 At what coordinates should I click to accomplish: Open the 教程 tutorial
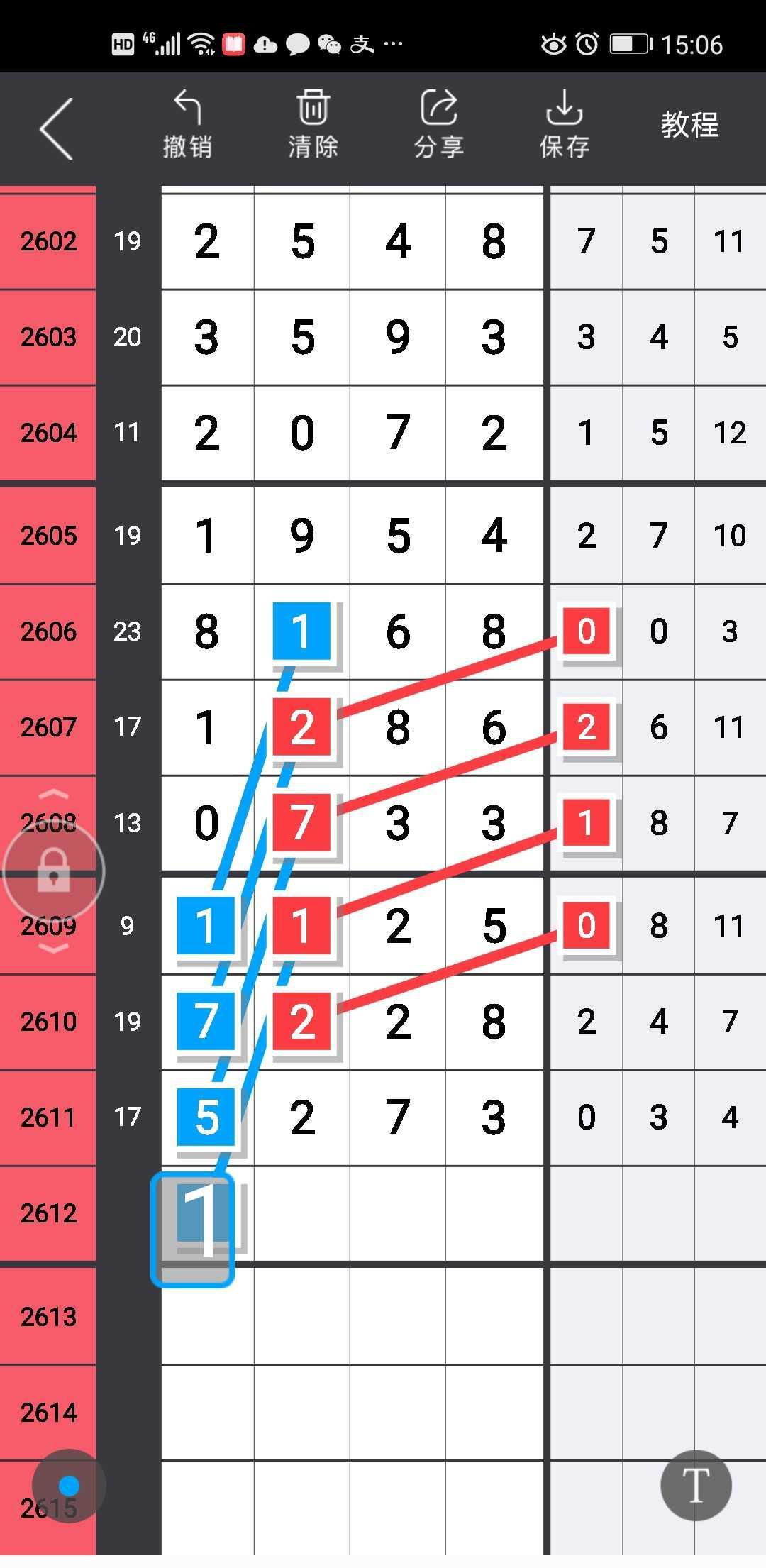689,125
